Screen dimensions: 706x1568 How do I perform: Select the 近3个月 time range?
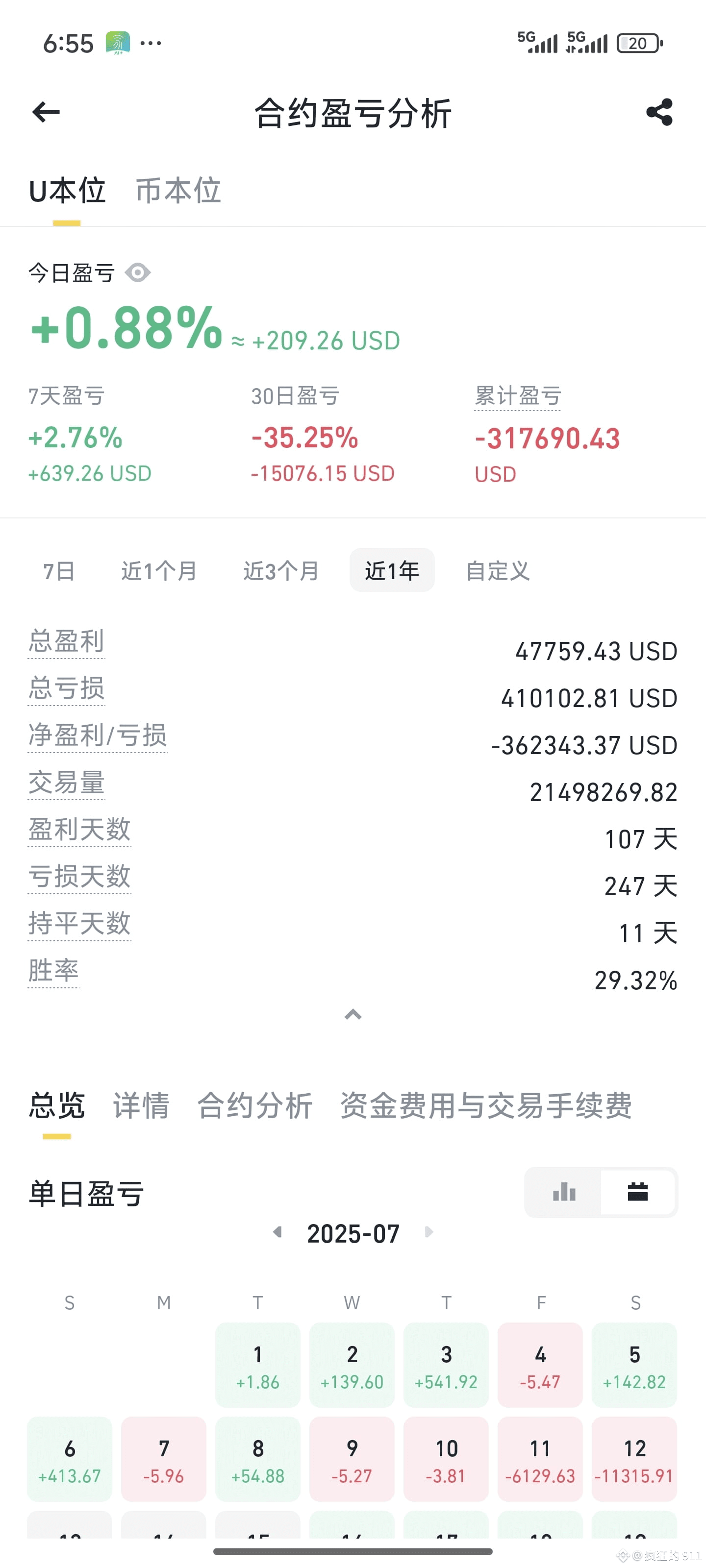(281, 571)
